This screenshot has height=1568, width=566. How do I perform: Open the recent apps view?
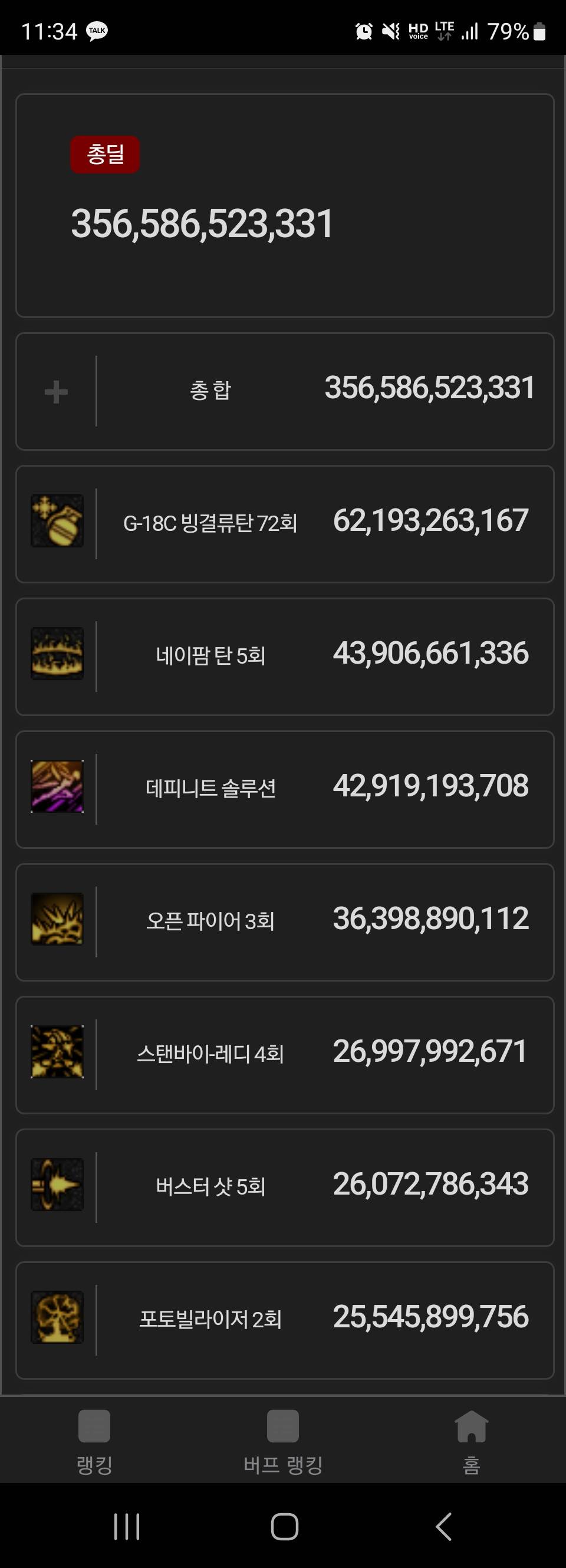[127, 1527]
